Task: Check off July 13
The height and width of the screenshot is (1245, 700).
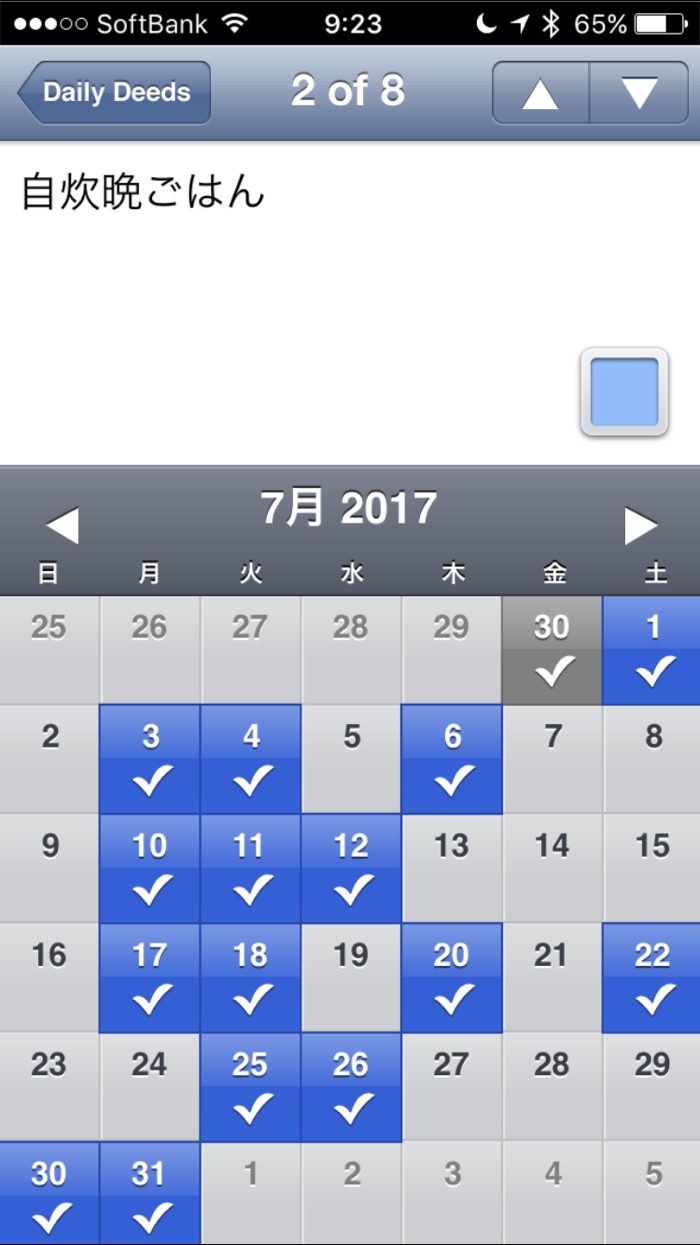Action: [452, 867]
